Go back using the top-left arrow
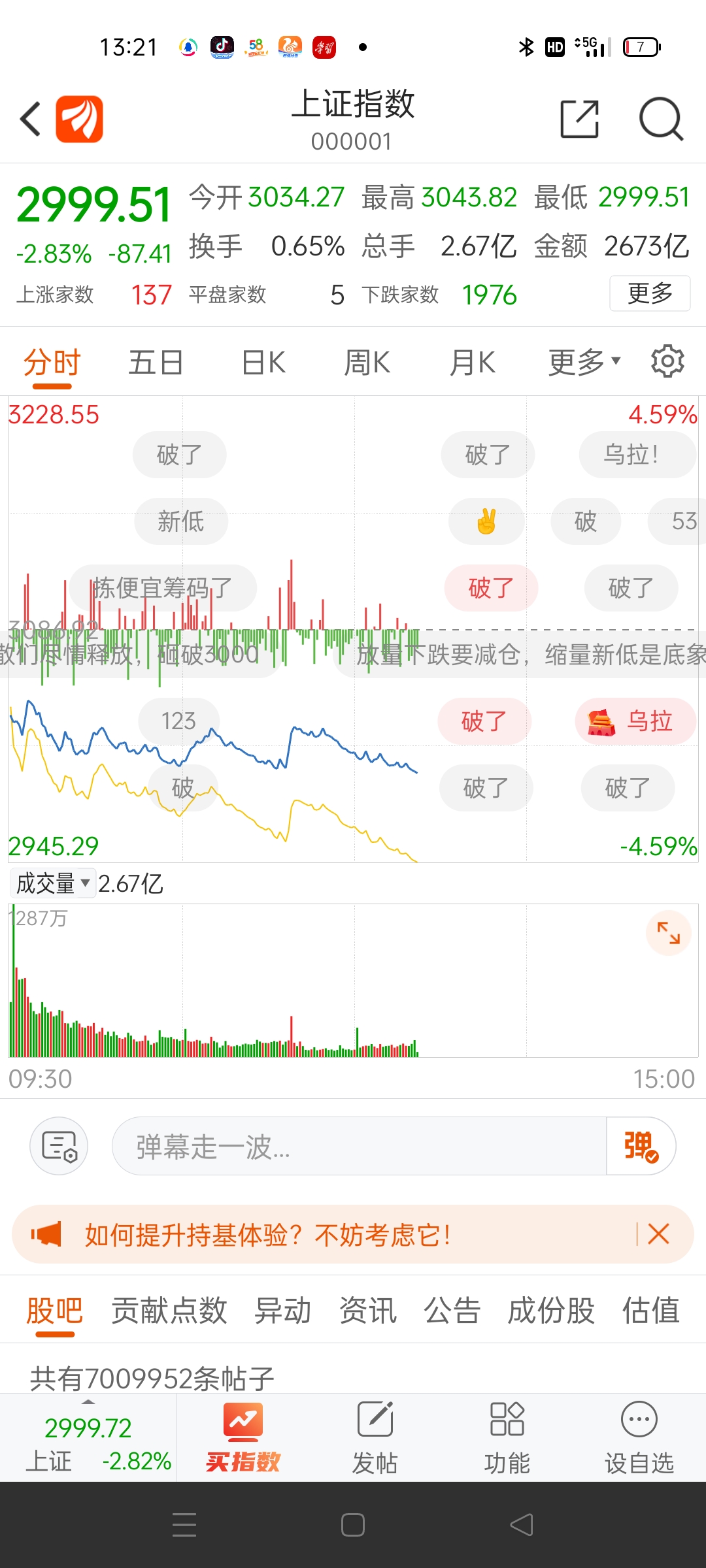 click(x=31, y=119)
